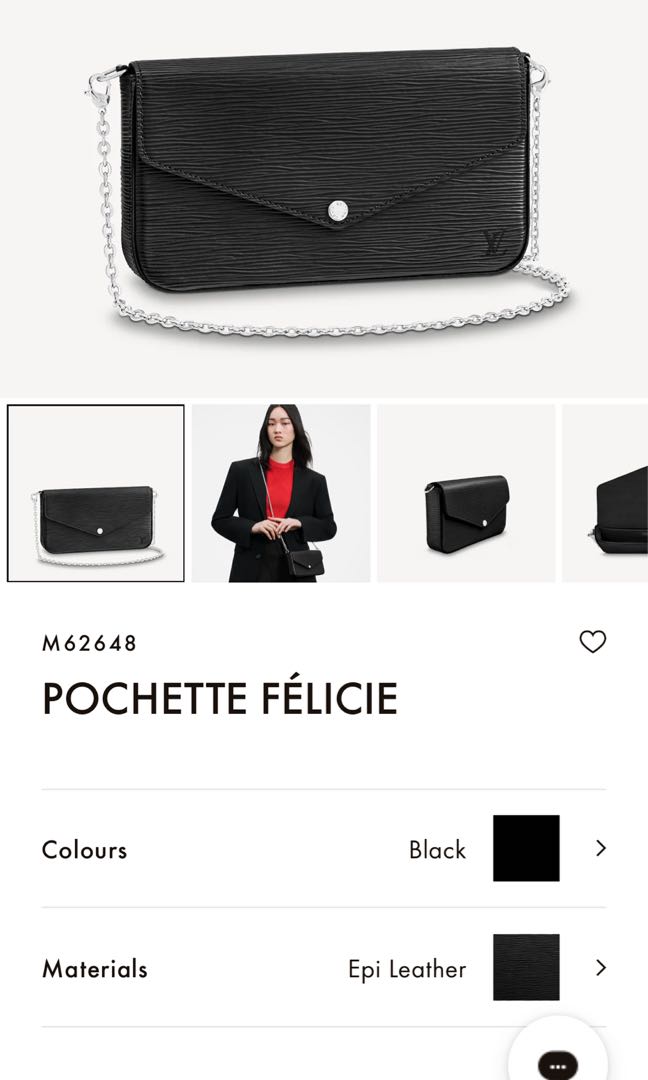Select the angled side view thumbnail
Screen dimensions: 648x1080
click(x=466, y=493)
